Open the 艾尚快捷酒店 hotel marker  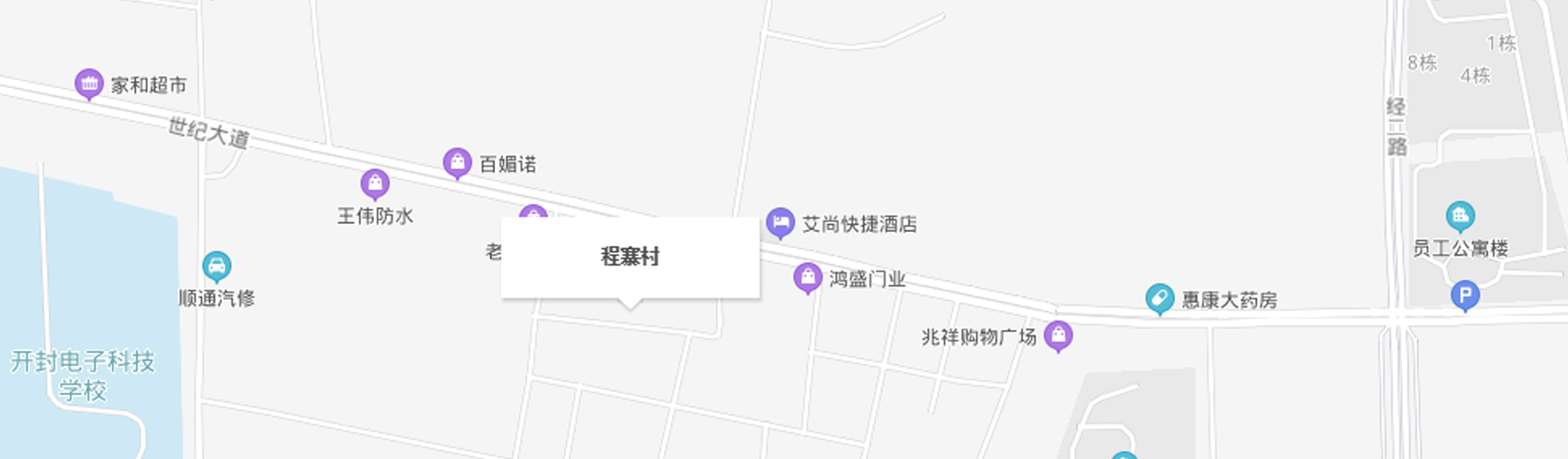[780, 222]
